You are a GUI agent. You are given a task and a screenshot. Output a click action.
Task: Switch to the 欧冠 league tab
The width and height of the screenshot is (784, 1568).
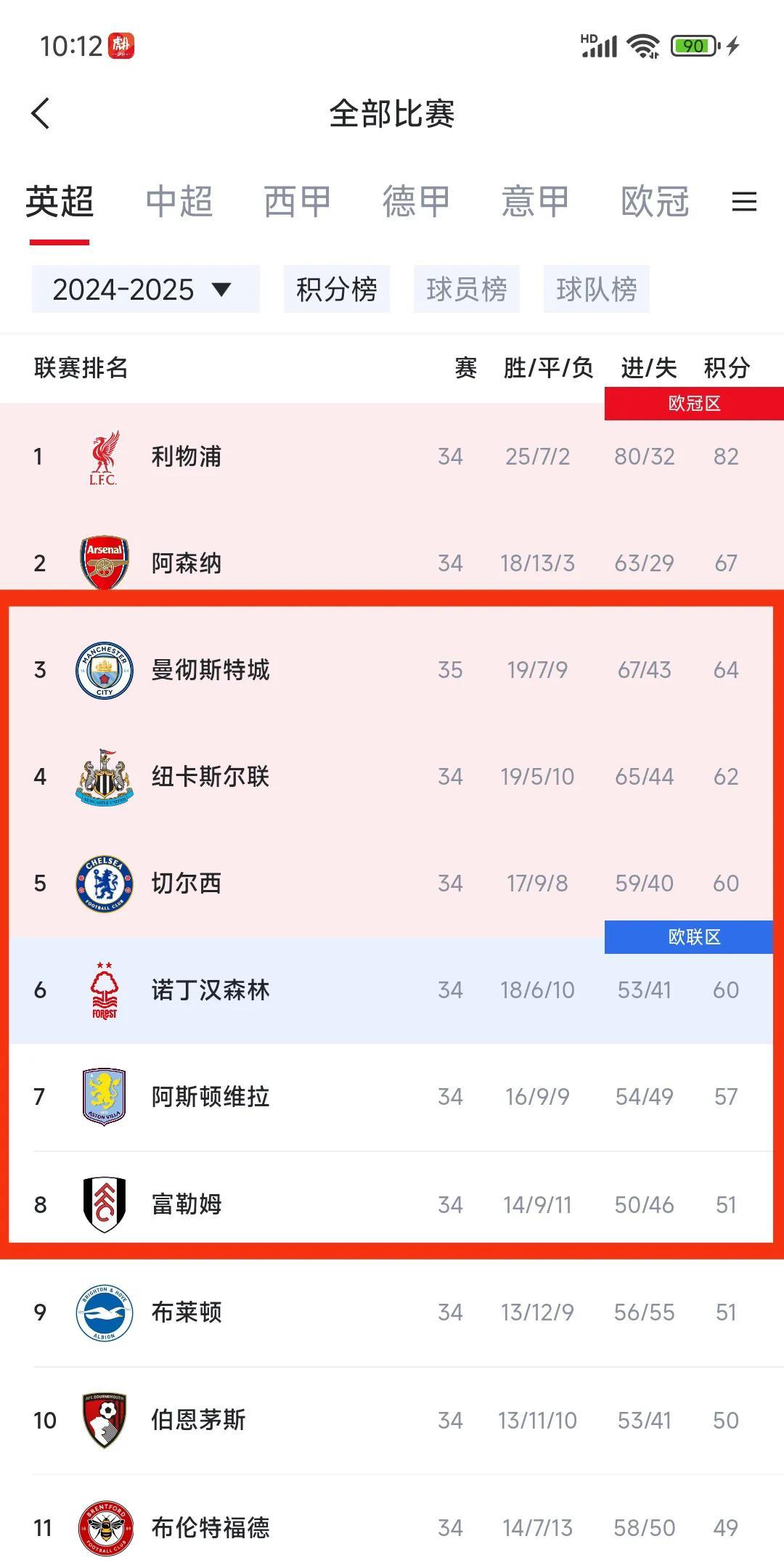click(x=654, y=201)
